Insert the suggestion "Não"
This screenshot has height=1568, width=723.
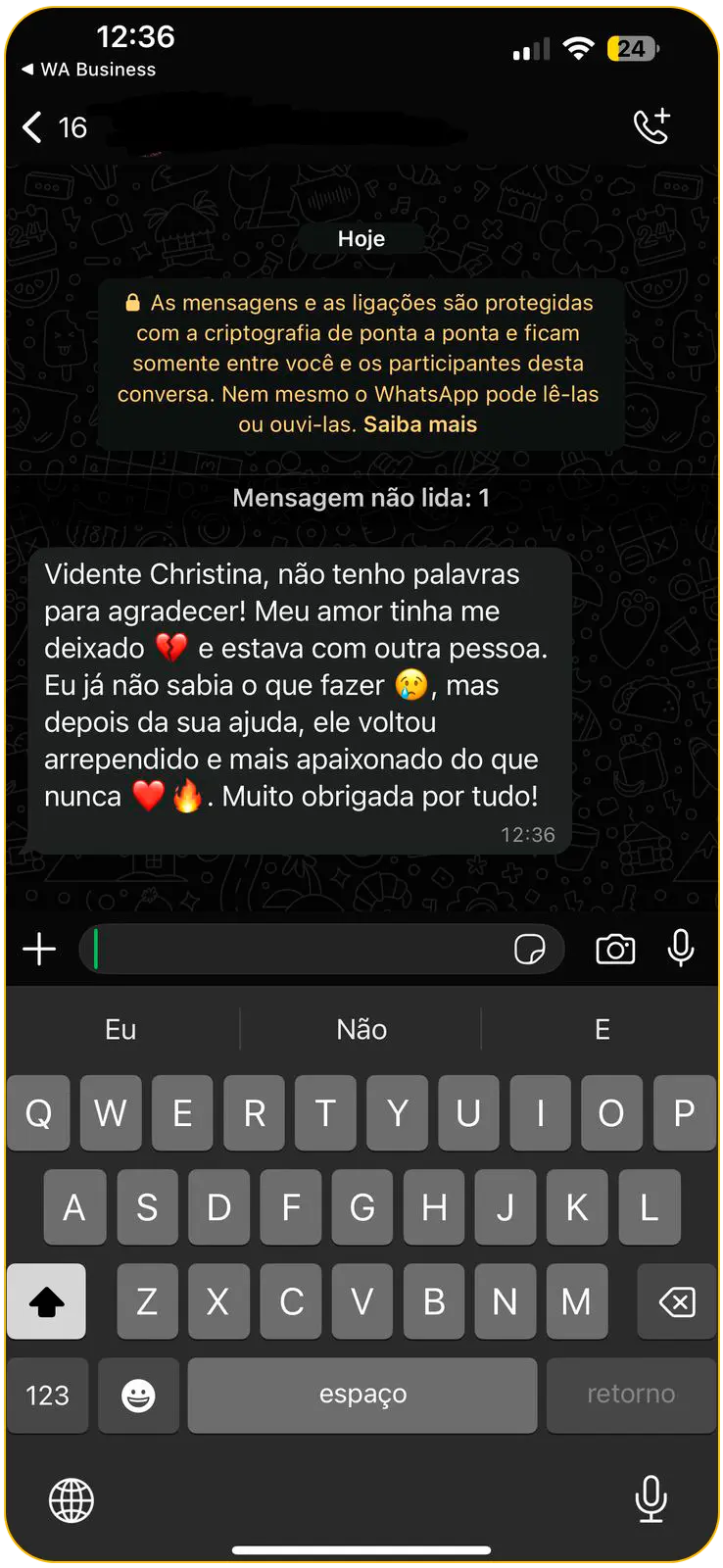click(x=361, y=1029)
